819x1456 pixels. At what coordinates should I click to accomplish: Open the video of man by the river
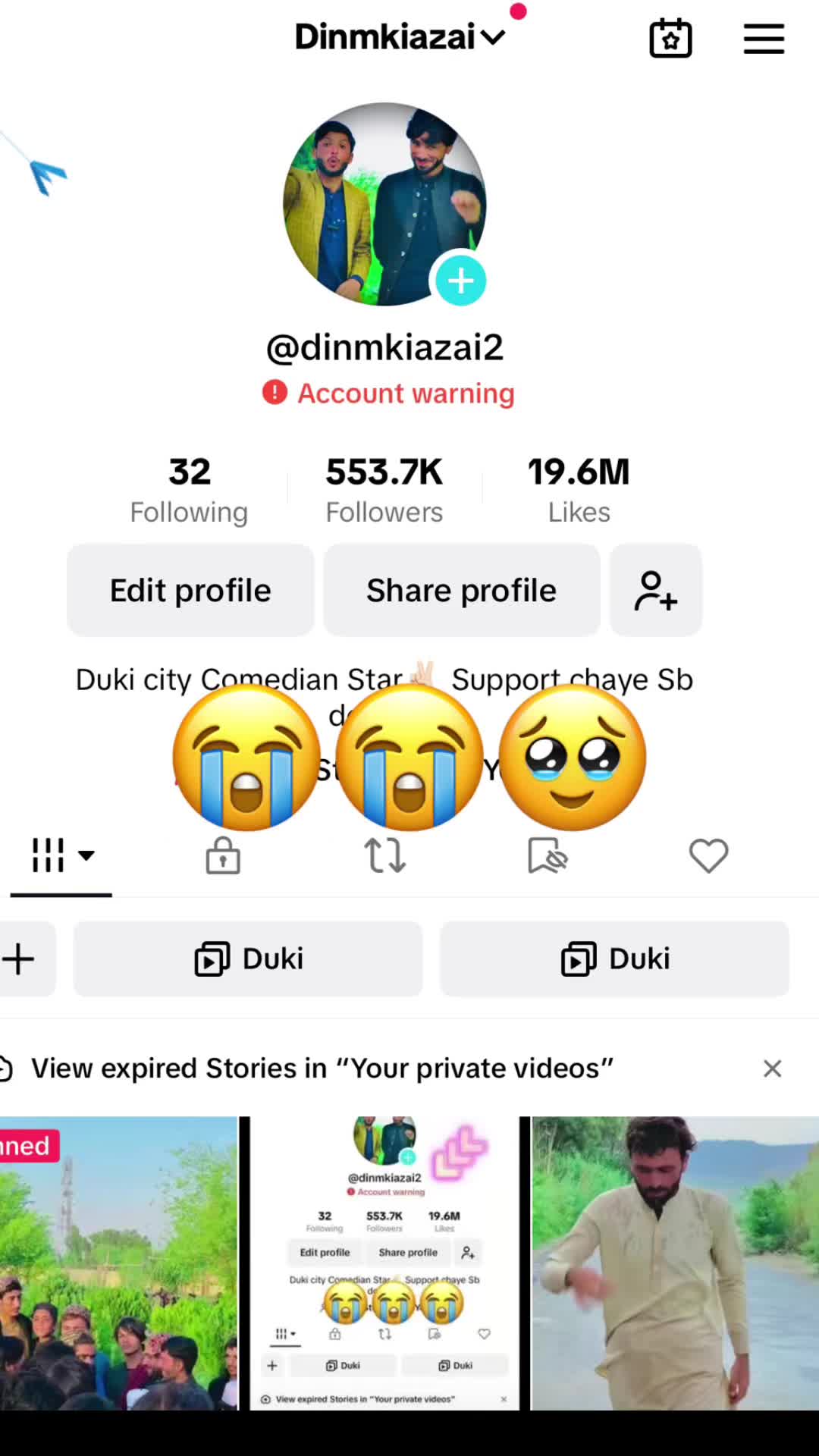click(x=675, y=1263)
